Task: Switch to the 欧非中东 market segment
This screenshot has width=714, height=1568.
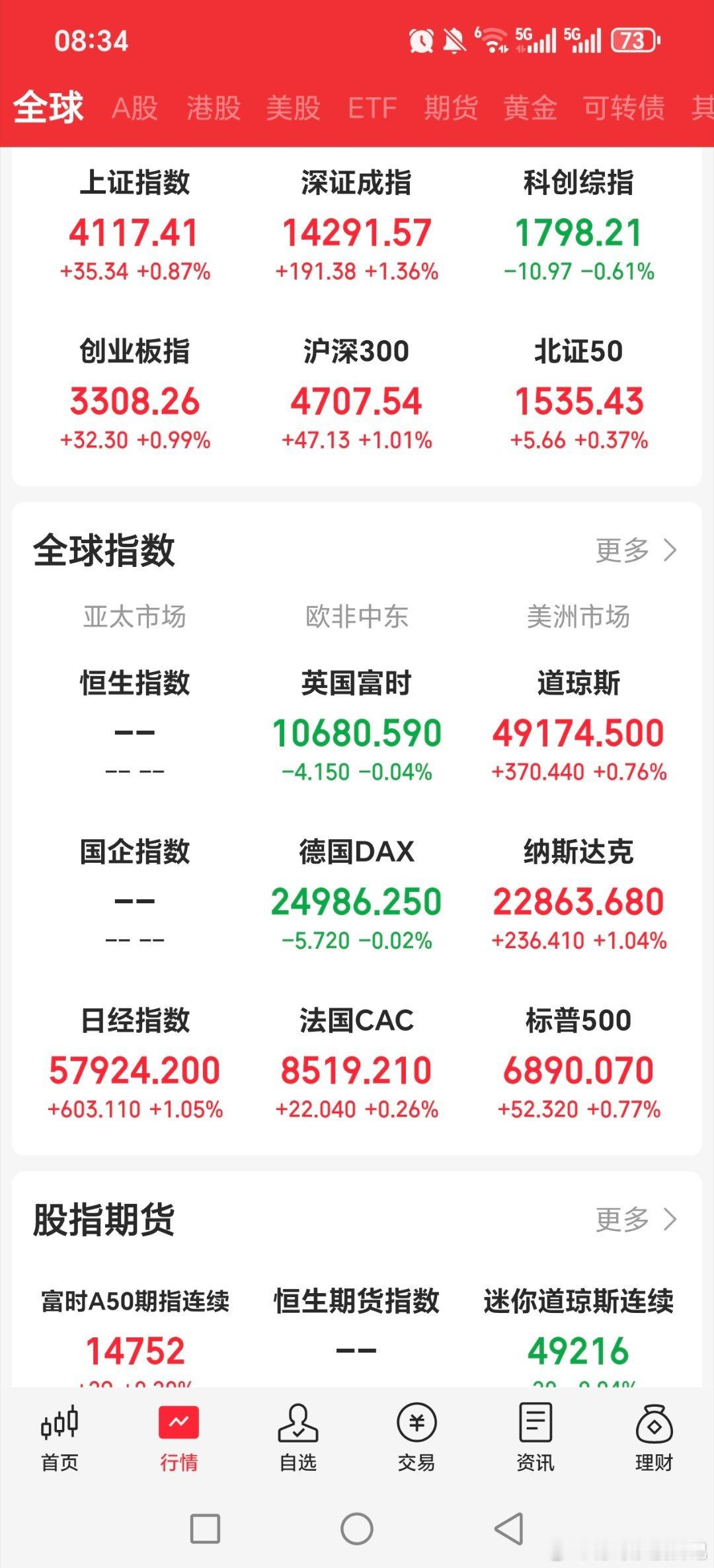Action: 357,618
